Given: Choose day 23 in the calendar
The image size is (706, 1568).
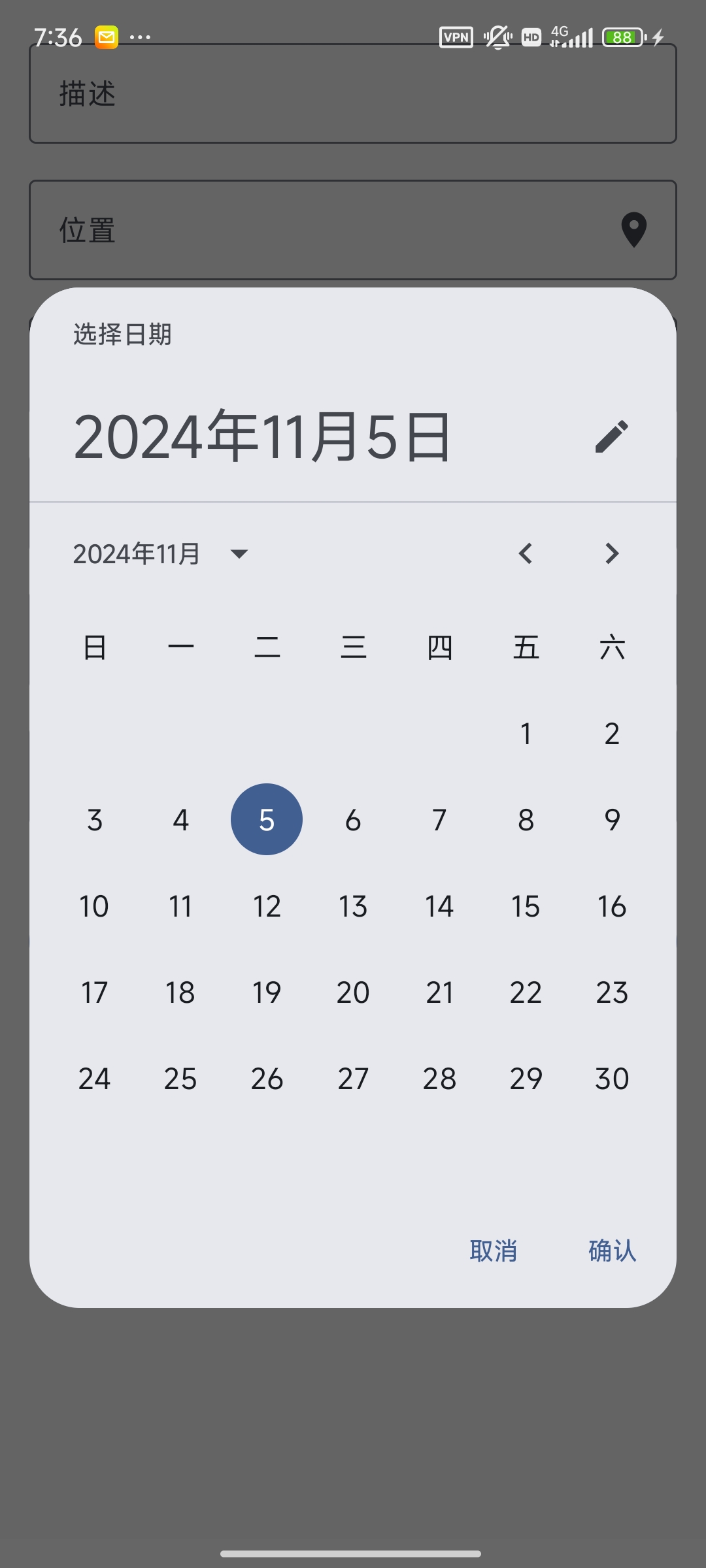Looking at the screenshot, I should tap(612, 992).
